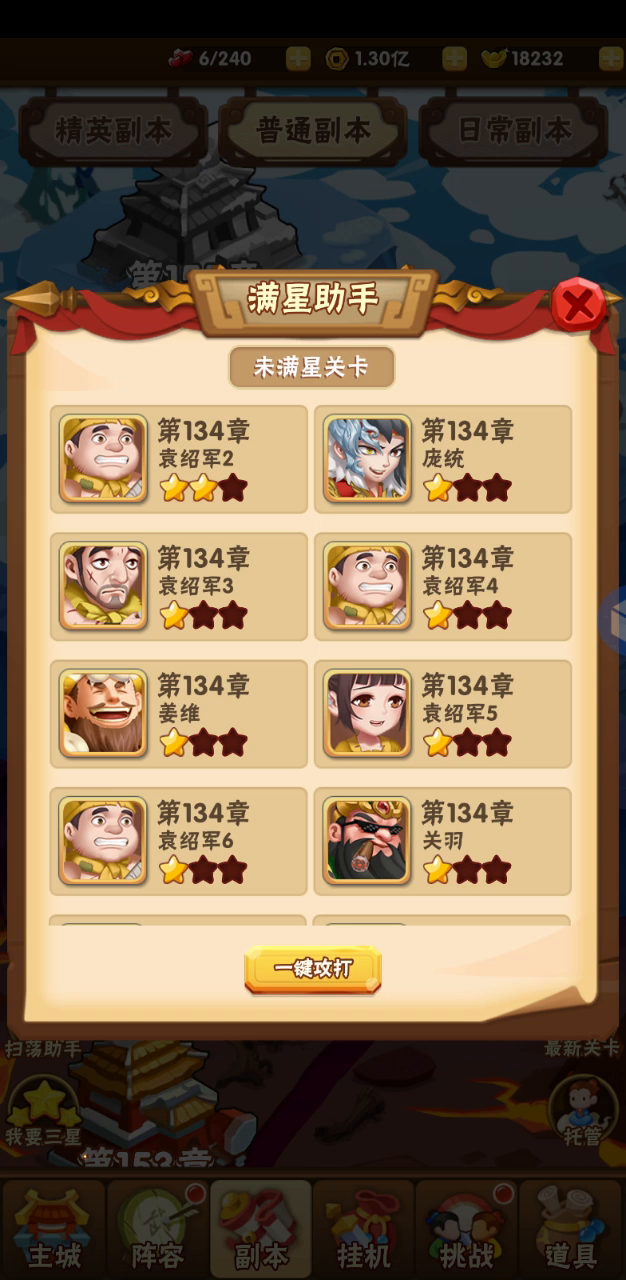Viewport: 626px width, 1280px height.
Task: Select the 未满星关卡 tab
Action: 312,367
